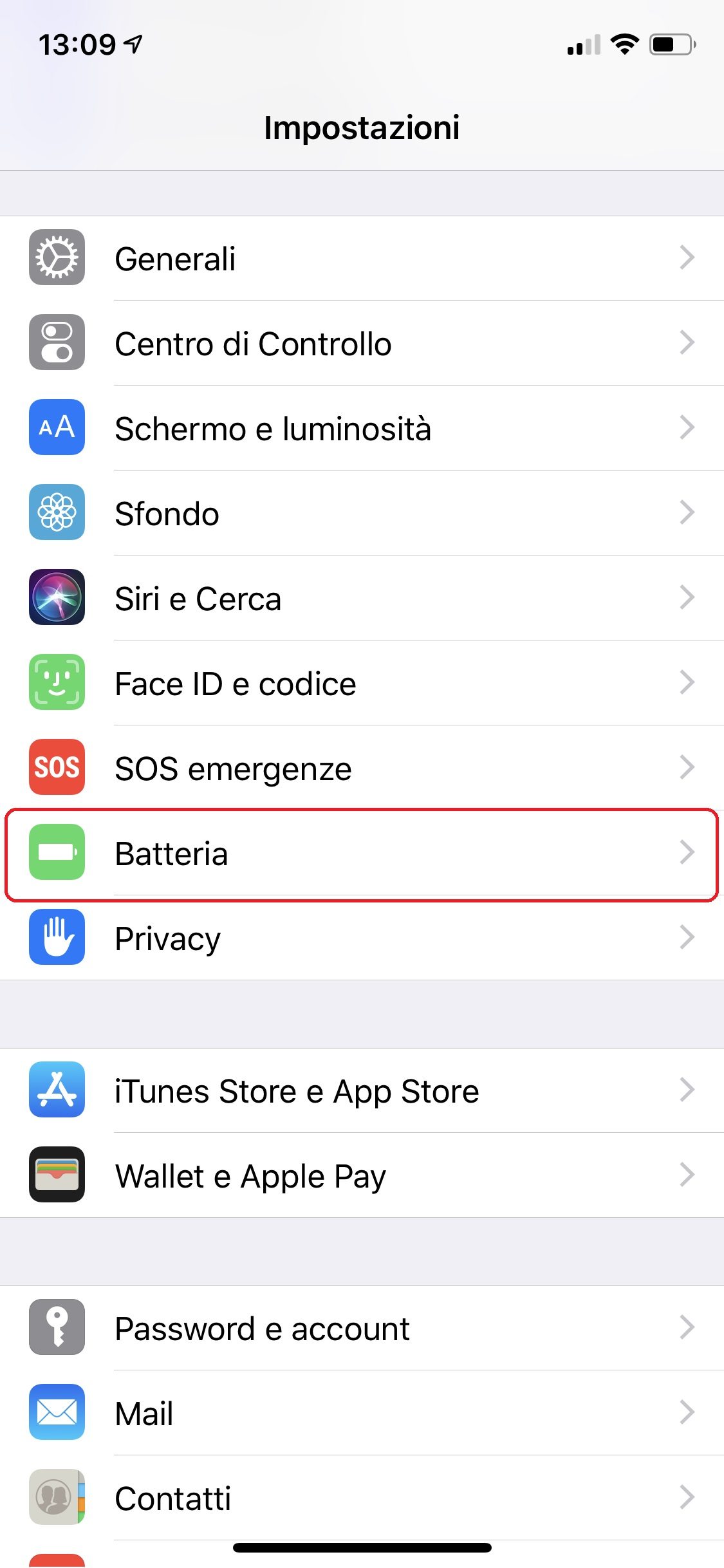Open Password e account
Viewport: 724px width, 1568px height.
(362, 1328)
